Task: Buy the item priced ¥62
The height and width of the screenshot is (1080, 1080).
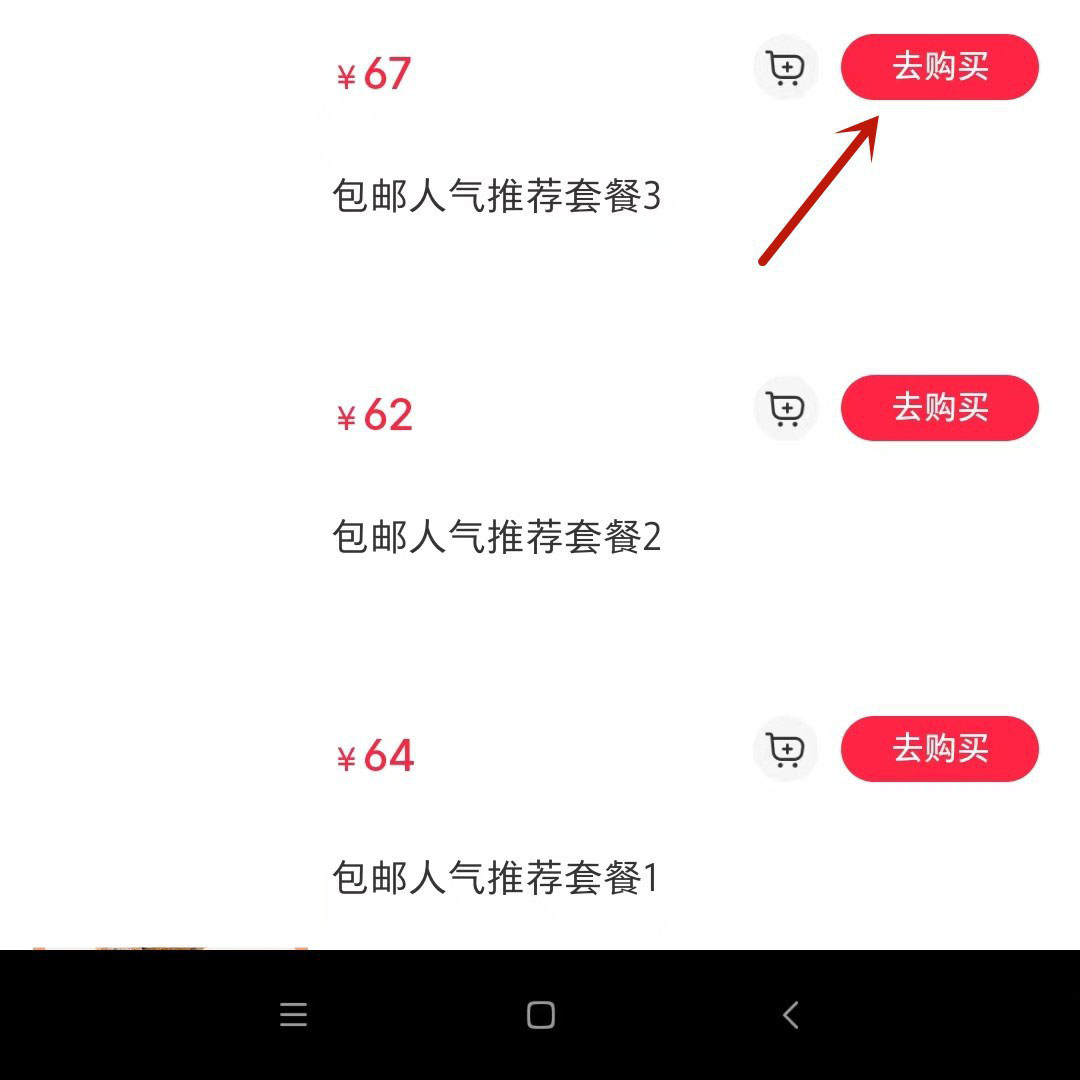Action: click(x=939, y=408)
